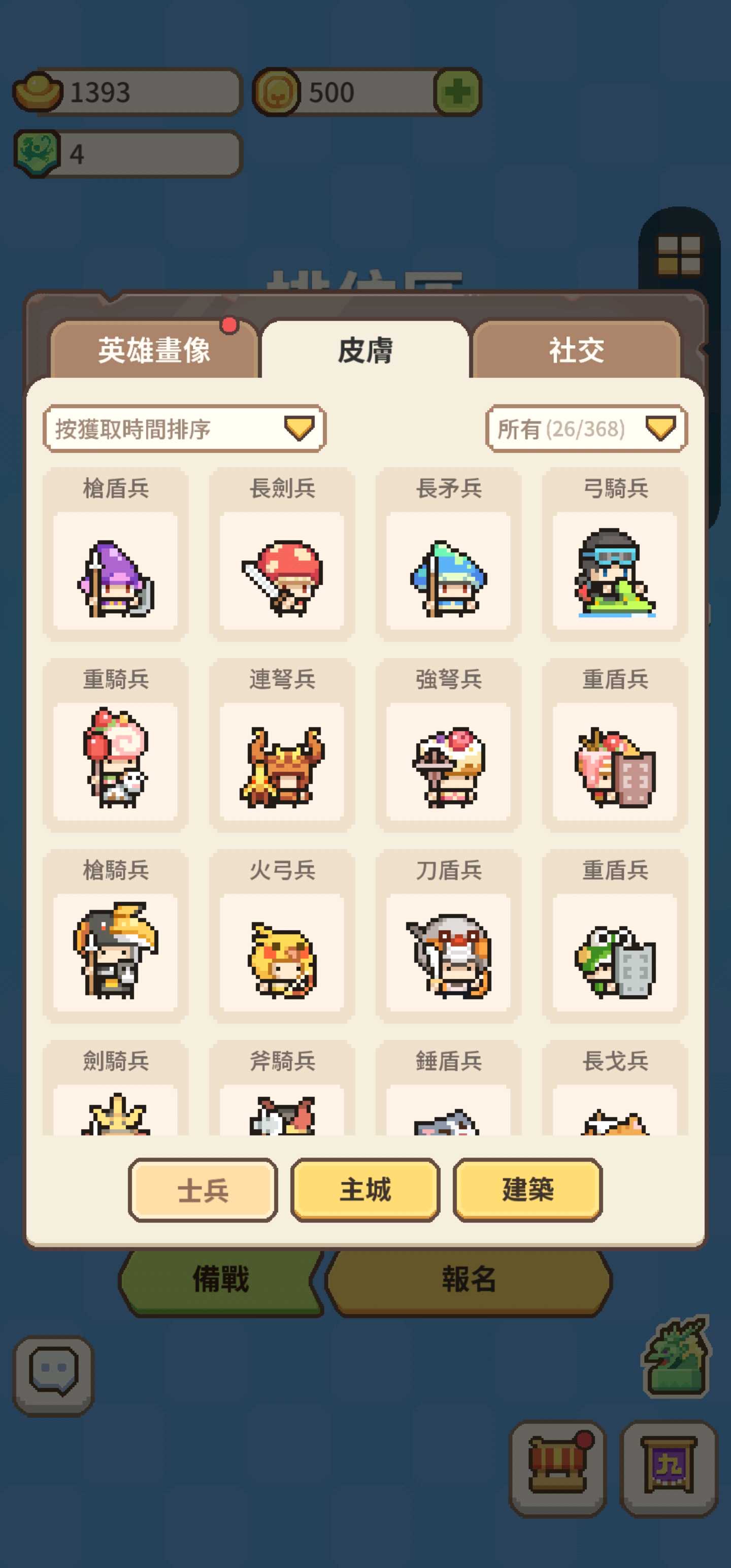Choose the 刀盾兵 skin card
The height and width of the screenshot is (1568, 731).
(449, 936)
